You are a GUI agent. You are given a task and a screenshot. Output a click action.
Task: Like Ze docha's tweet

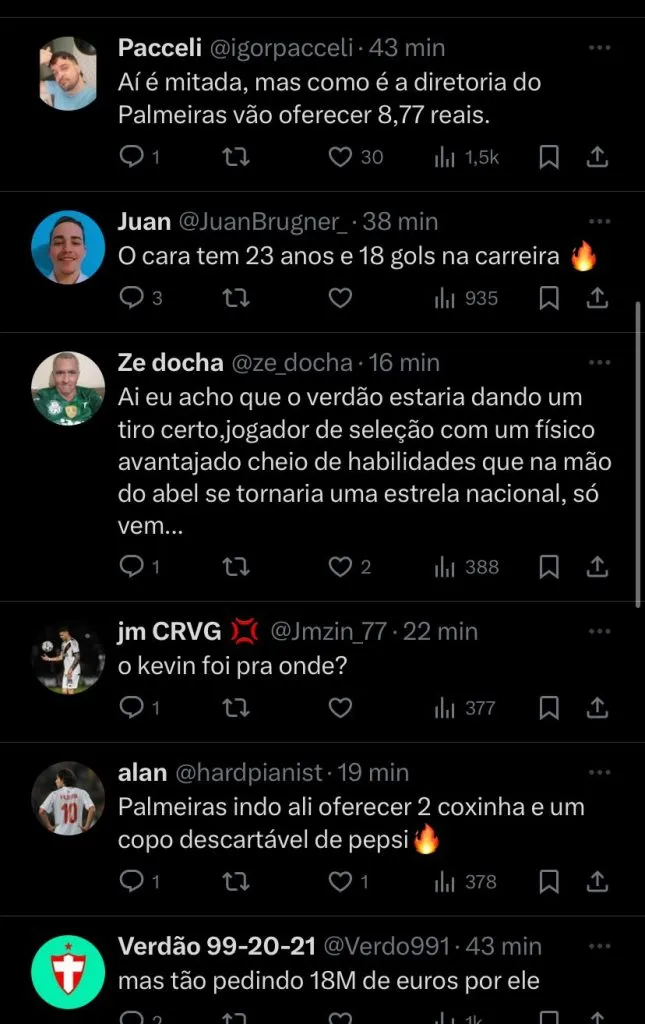point(341,567)
